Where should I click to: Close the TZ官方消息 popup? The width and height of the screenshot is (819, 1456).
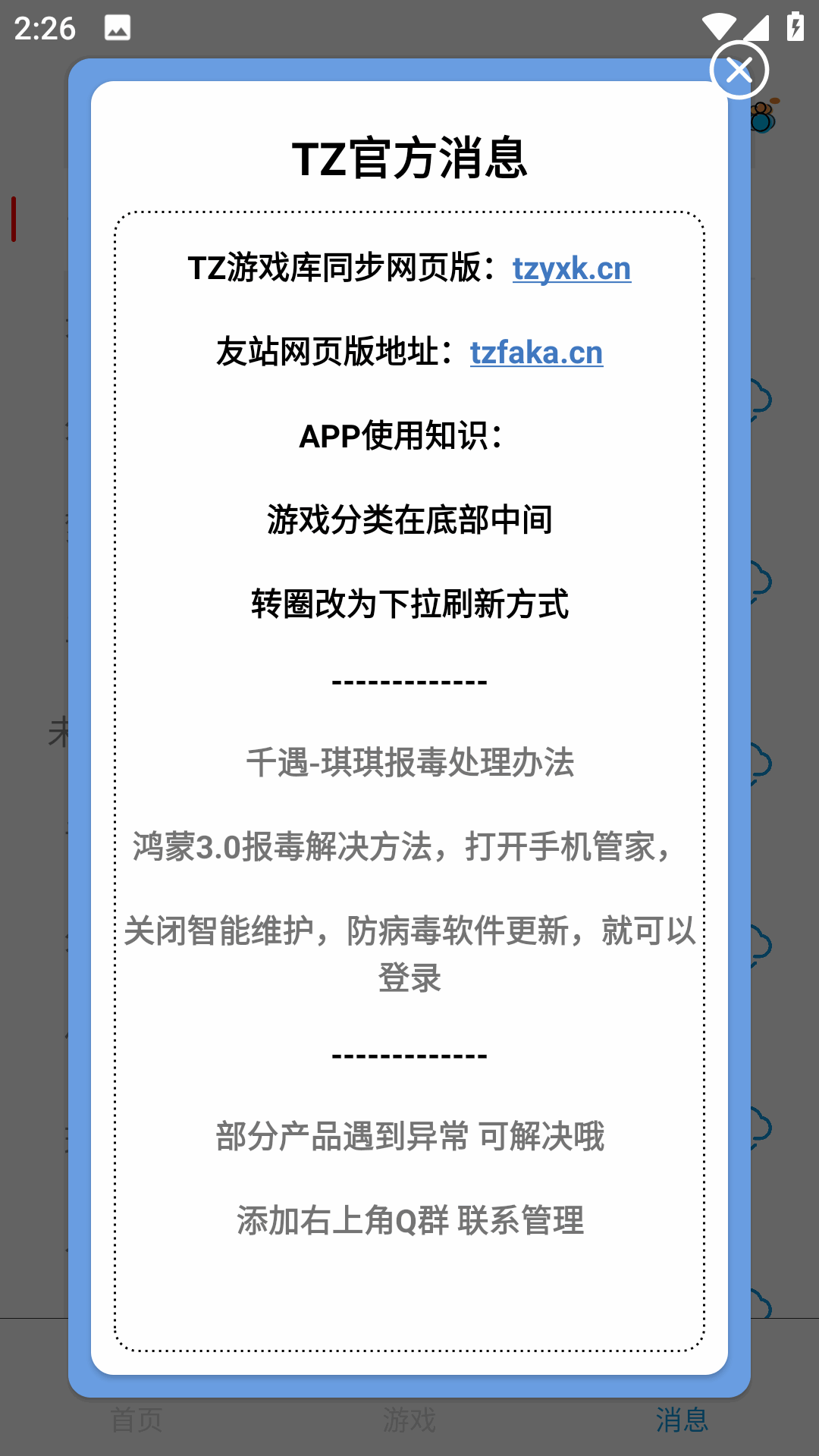739,71
